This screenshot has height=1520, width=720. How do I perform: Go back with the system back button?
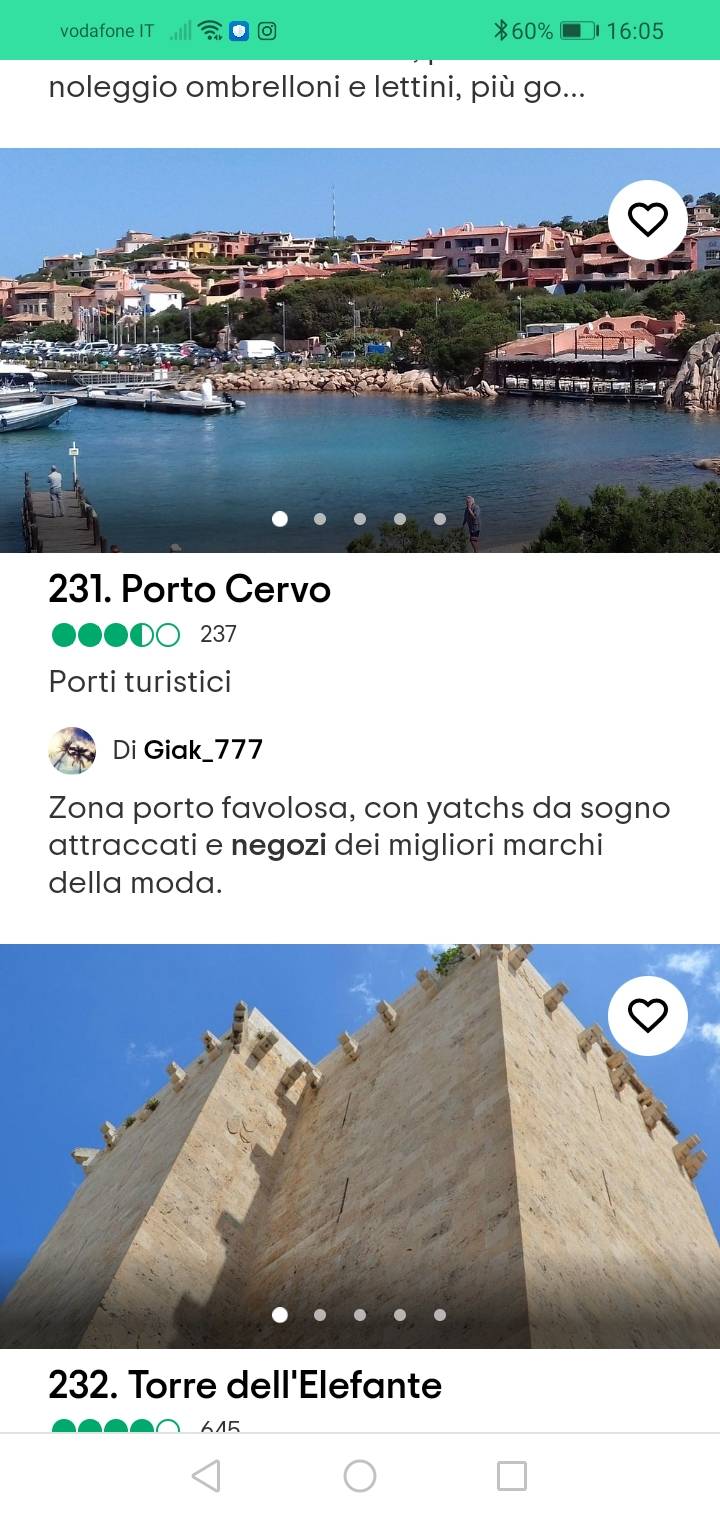pyautogui.click(x=206, y=1476)
